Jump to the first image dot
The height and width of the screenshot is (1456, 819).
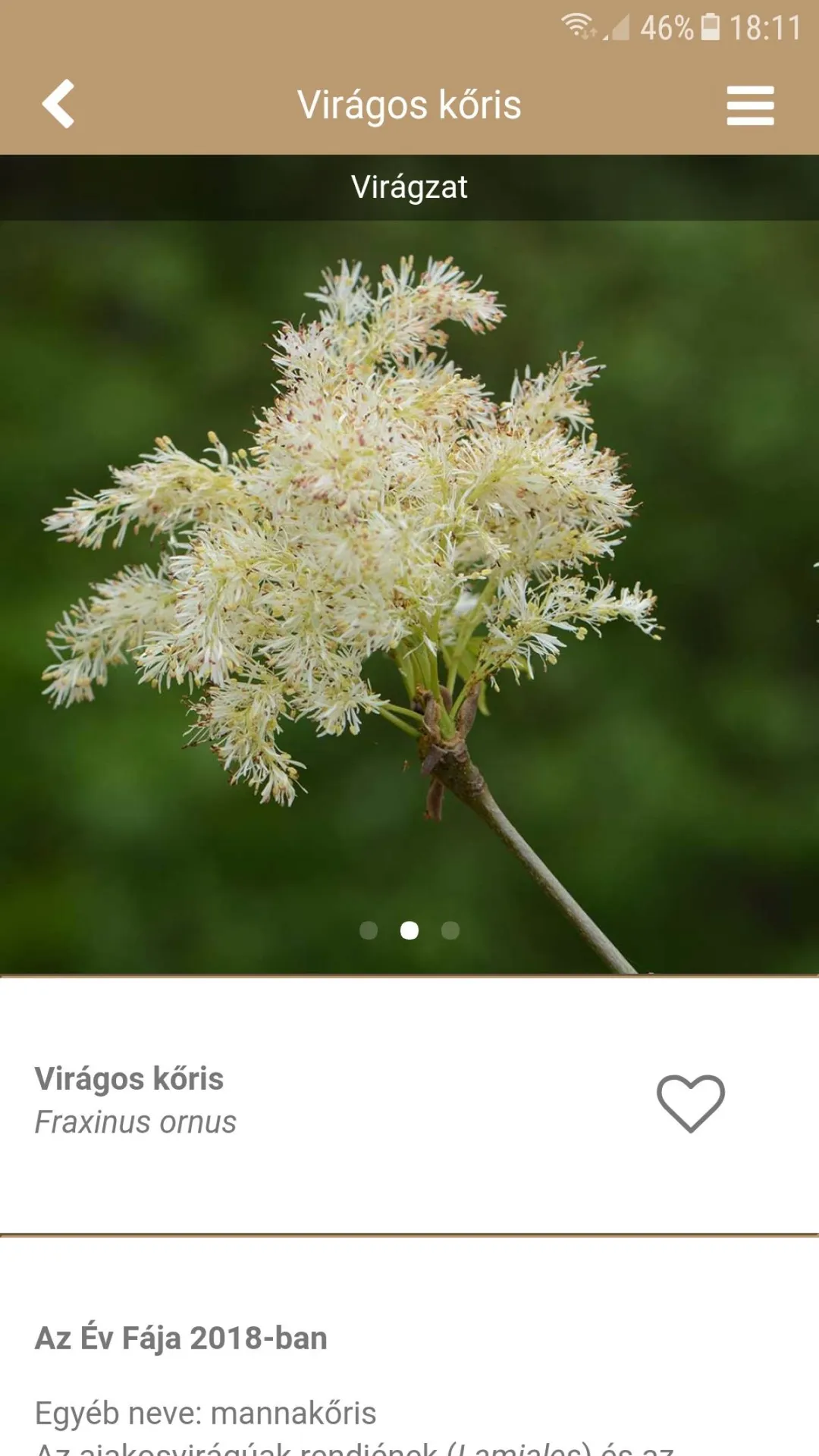tap(369, 930)
